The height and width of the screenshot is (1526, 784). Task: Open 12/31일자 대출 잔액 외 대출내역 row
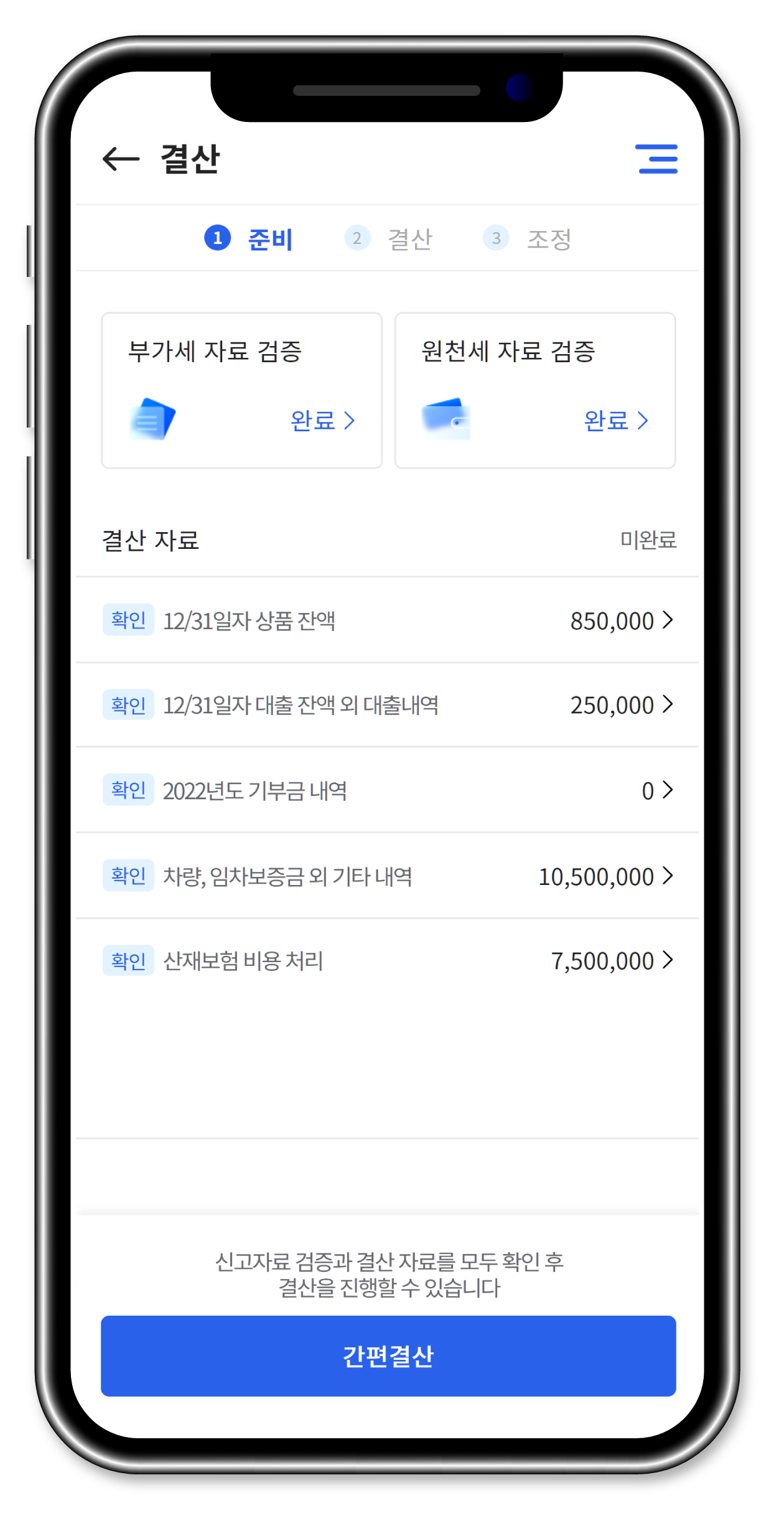point(387,705)
